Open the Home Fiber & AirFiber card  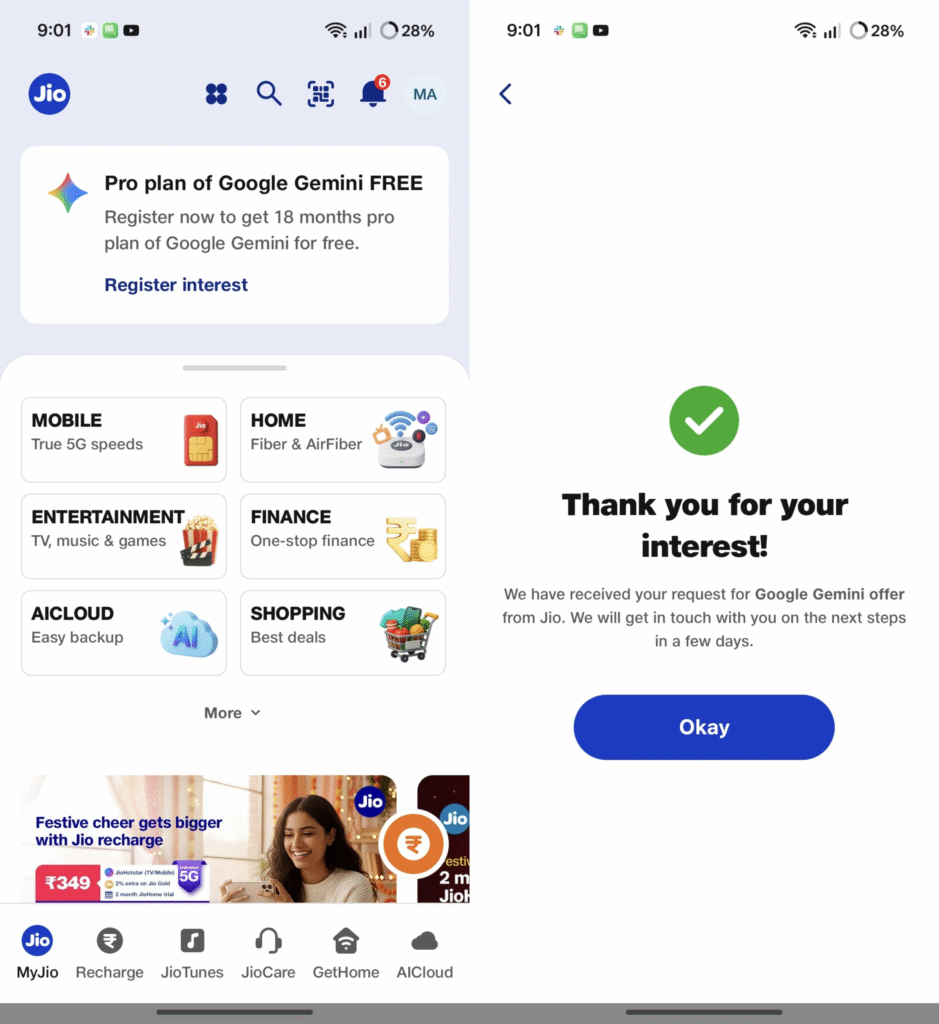click(342, 440)
